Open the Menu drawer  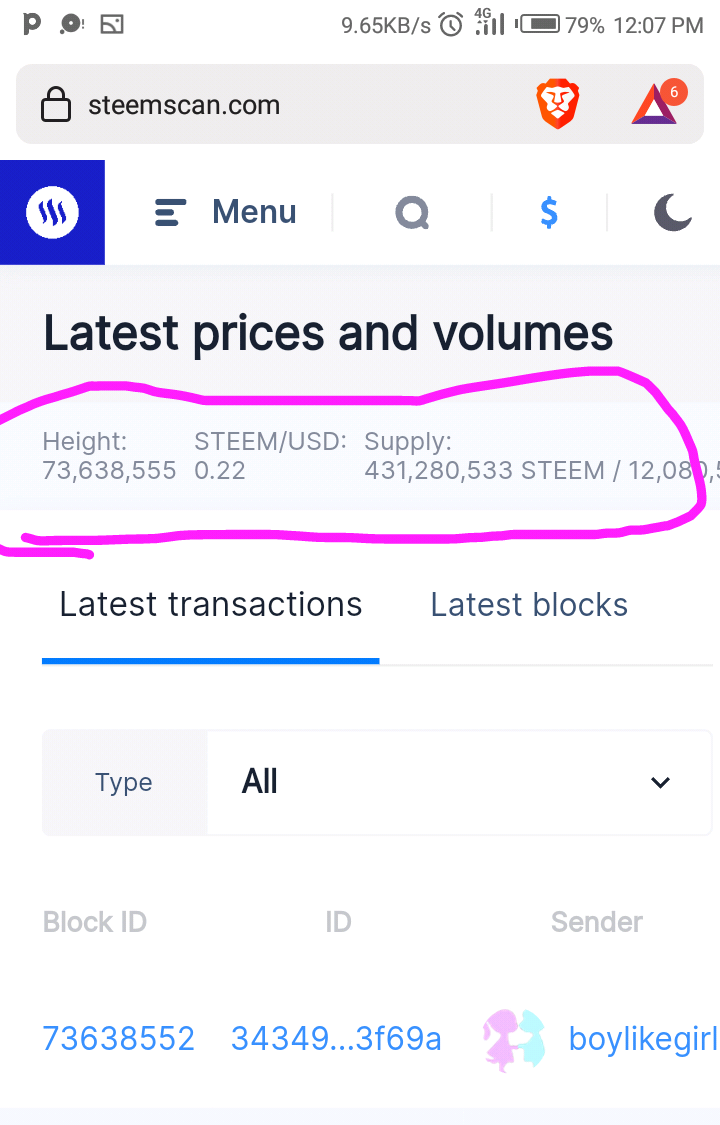[x=226, y=212]
